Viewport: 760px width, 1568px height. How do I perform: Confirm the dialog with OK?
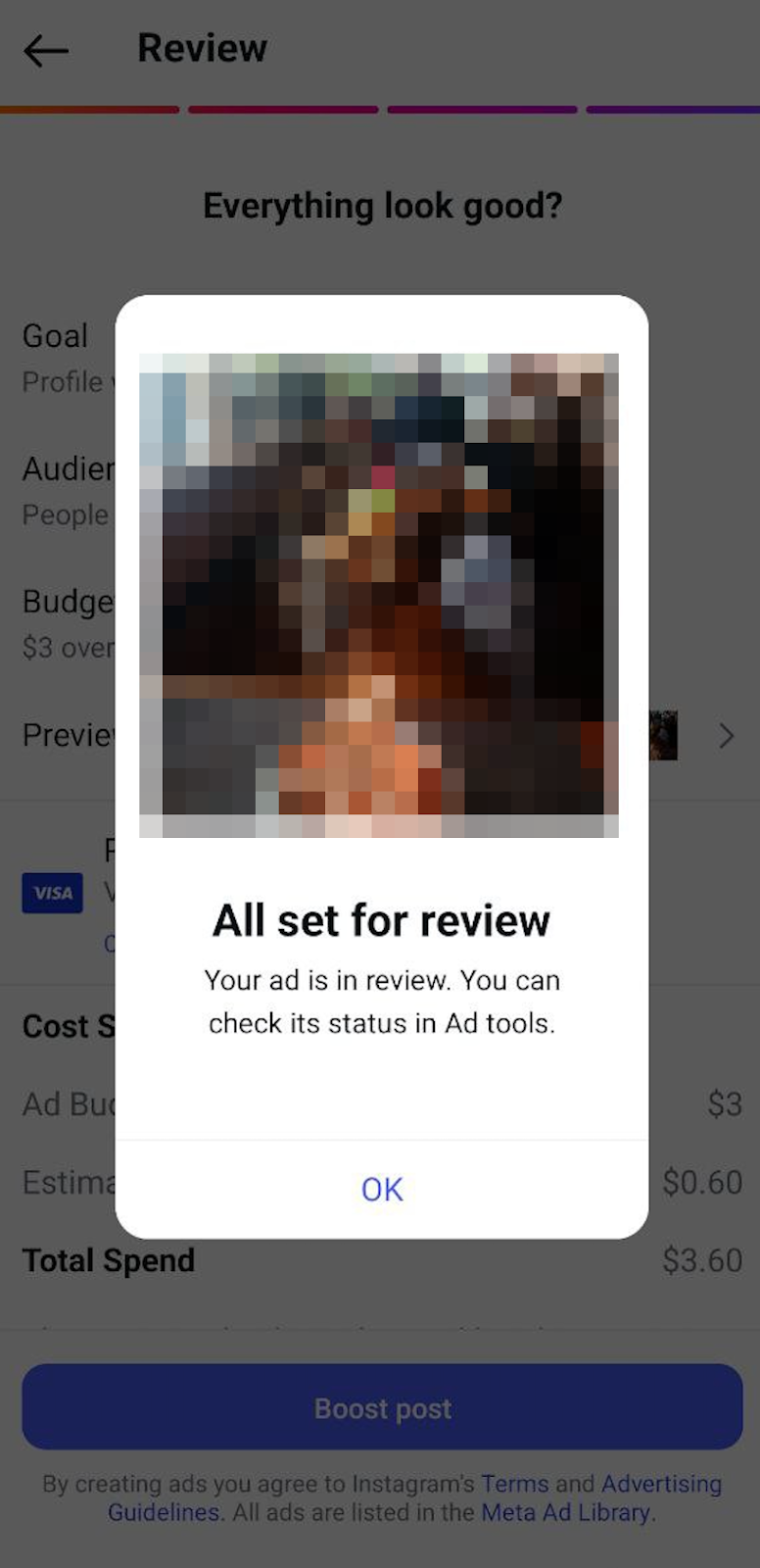pos(381,1189)
